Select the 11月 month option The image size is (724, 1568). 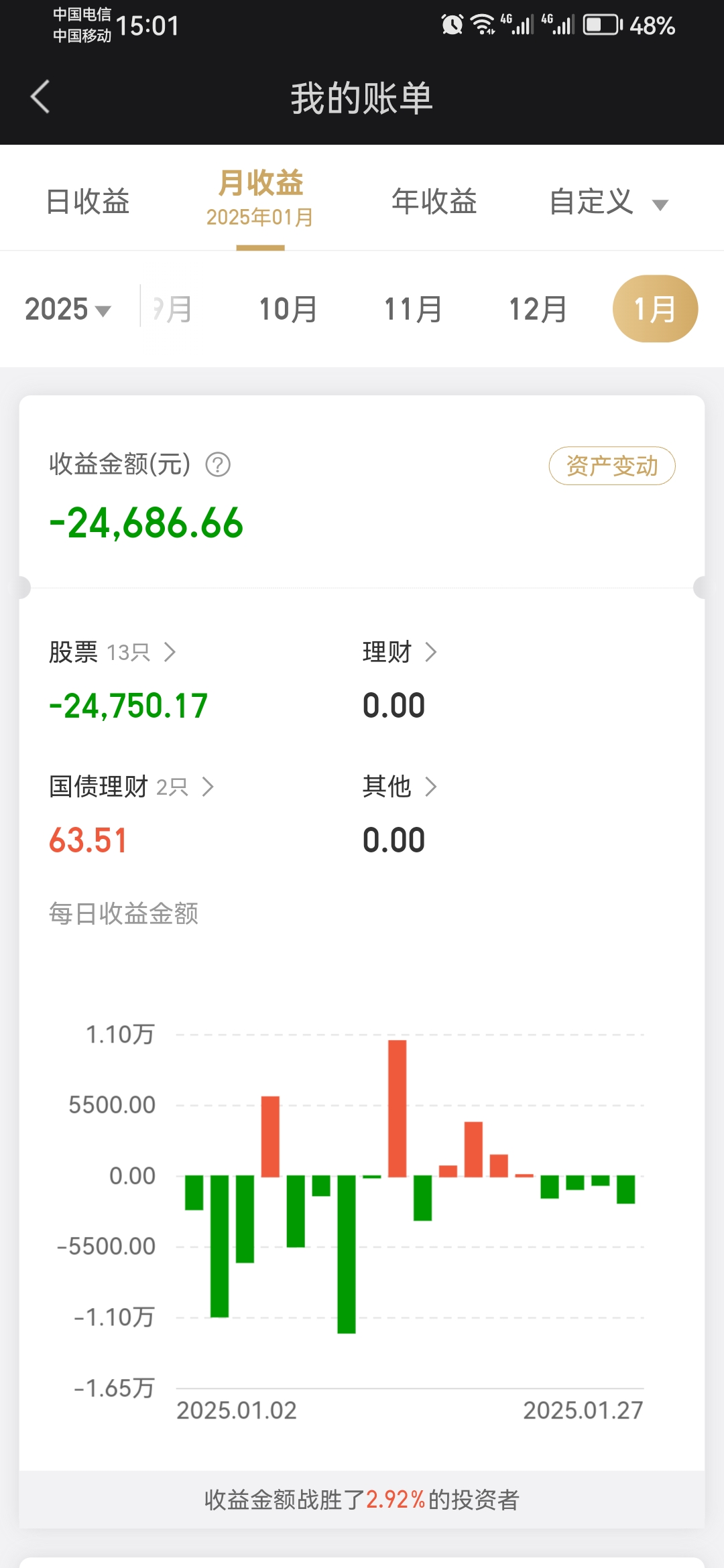[x=413, y=308]
